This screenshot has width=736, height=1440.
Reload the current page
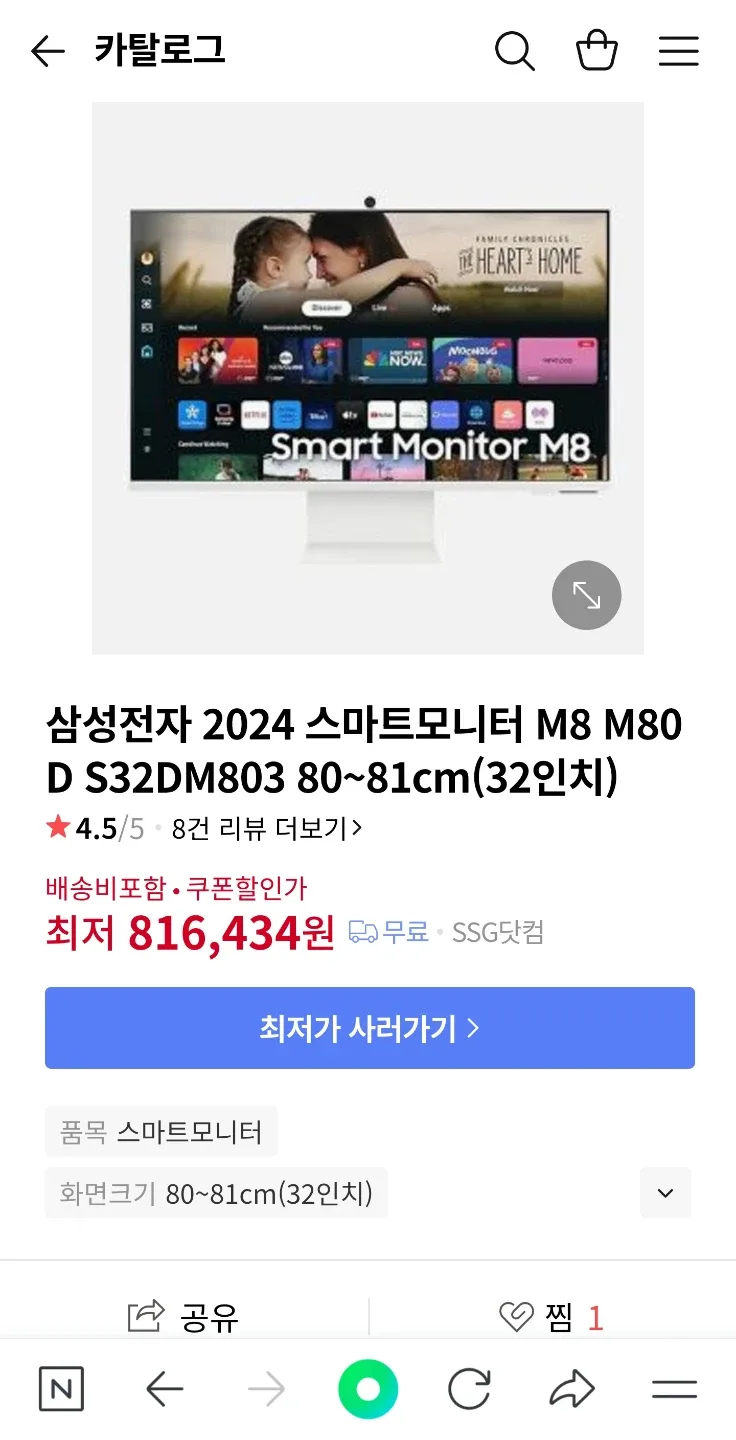[469, 1389]
